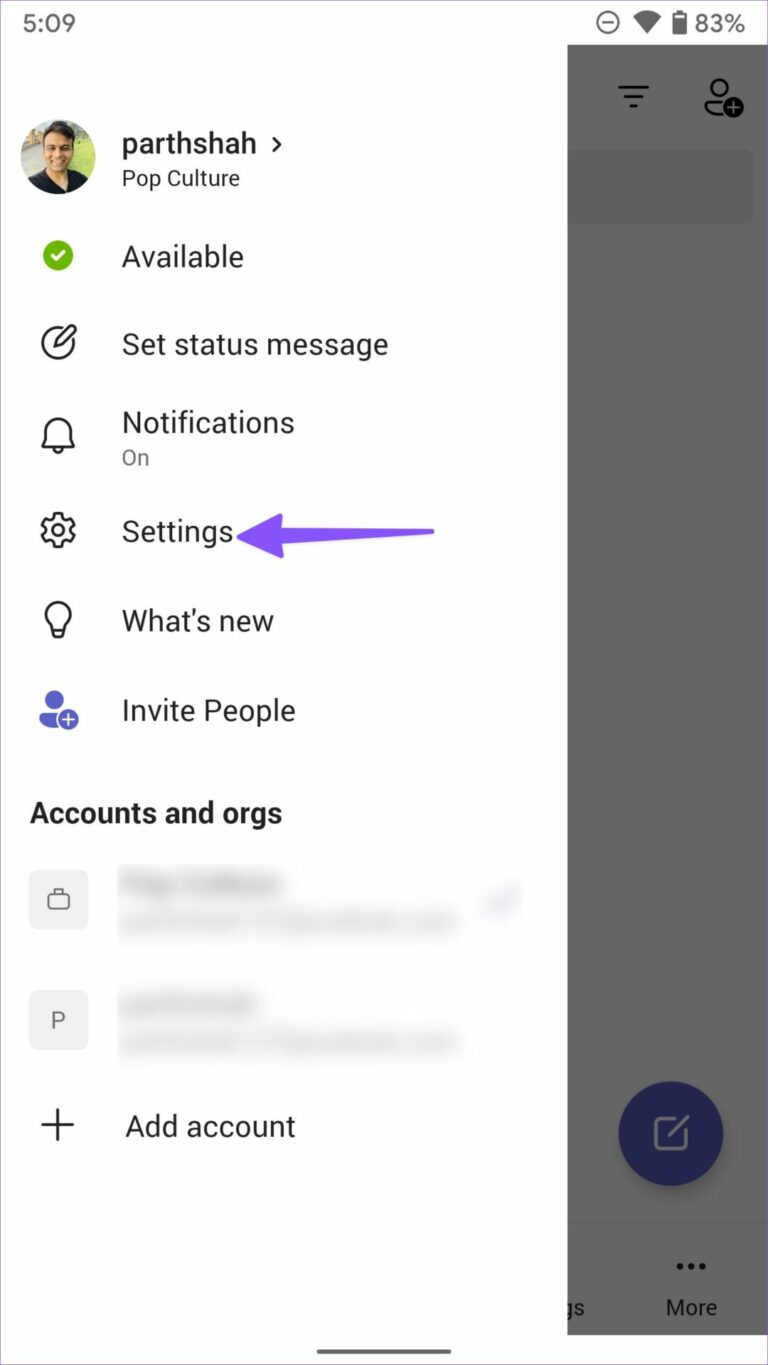This screenshot has width=768, height=1365.
Task: Tap the profile photo of parthshah
Action: click(x=58, y=156)
